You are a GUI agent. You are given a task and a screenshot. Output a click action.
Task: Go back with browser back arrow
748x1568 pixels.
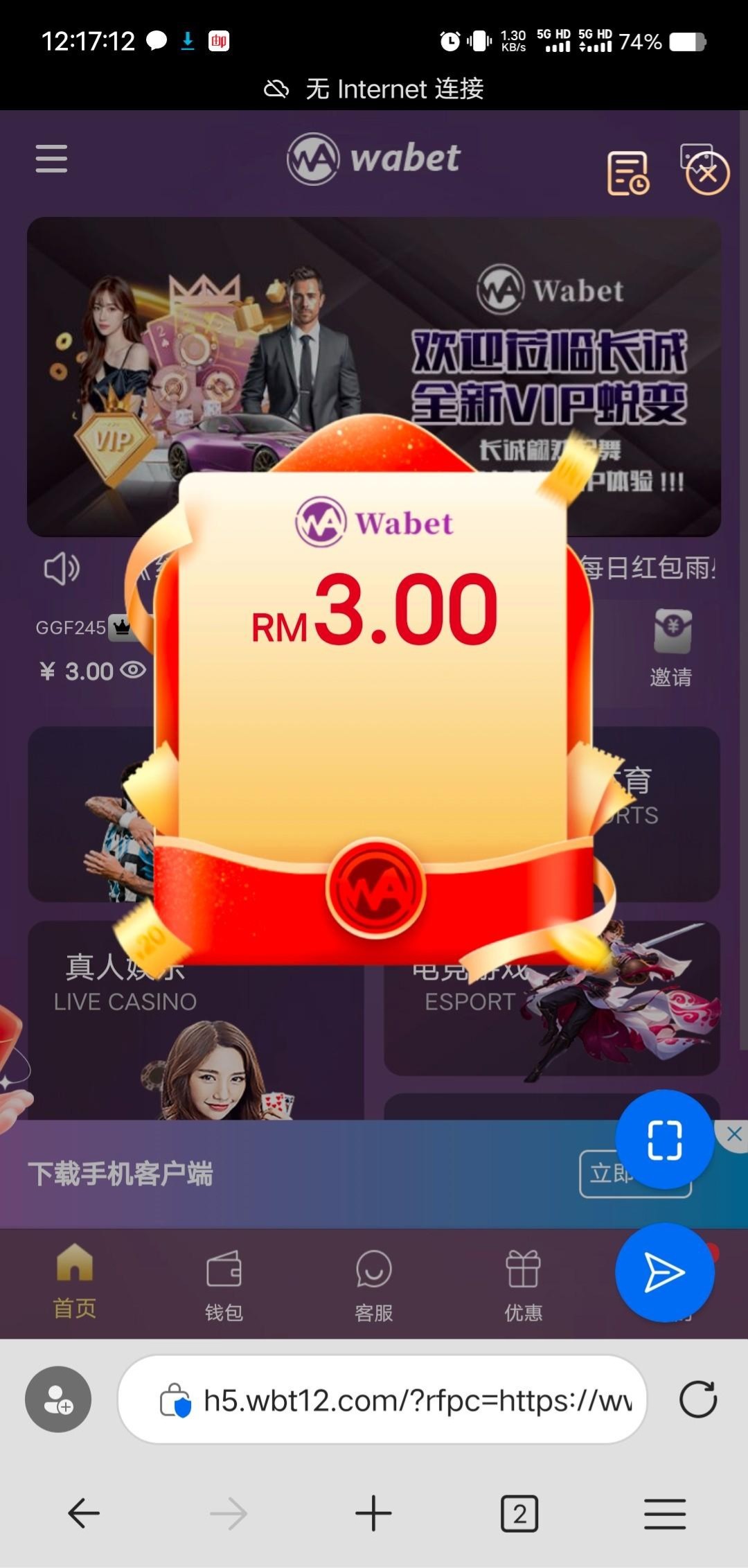[x=84, y=1513]
